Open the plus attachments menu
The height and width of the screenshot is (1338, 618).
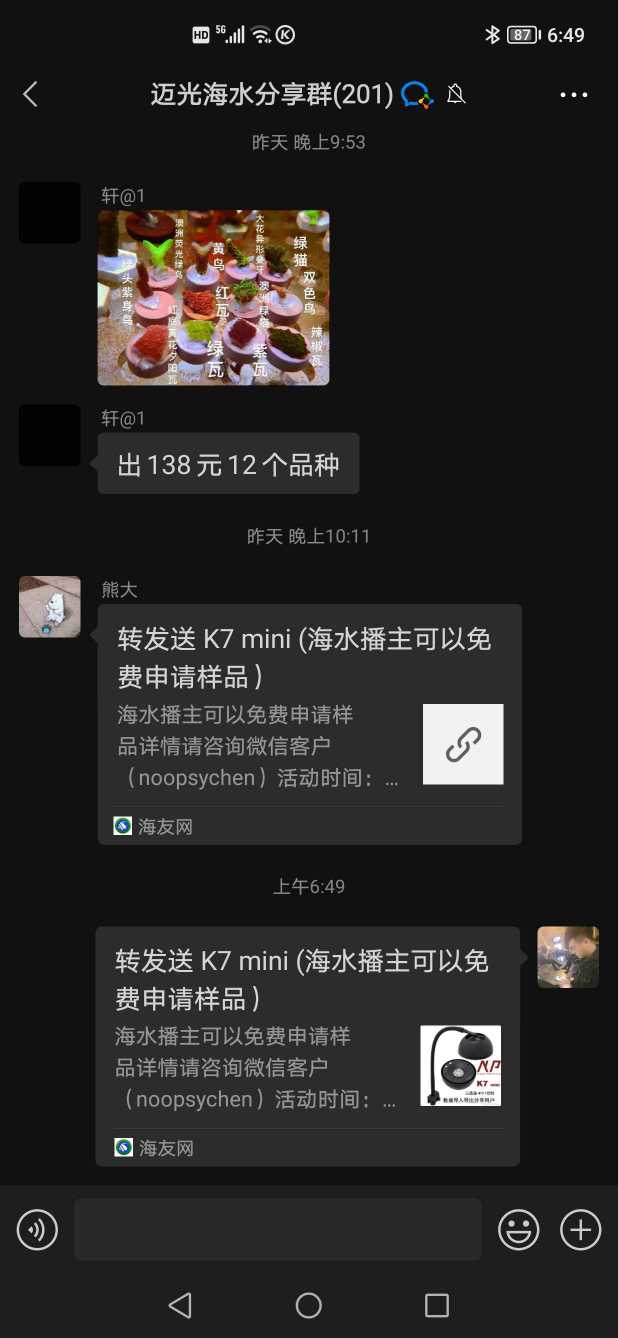[580, 1230]
